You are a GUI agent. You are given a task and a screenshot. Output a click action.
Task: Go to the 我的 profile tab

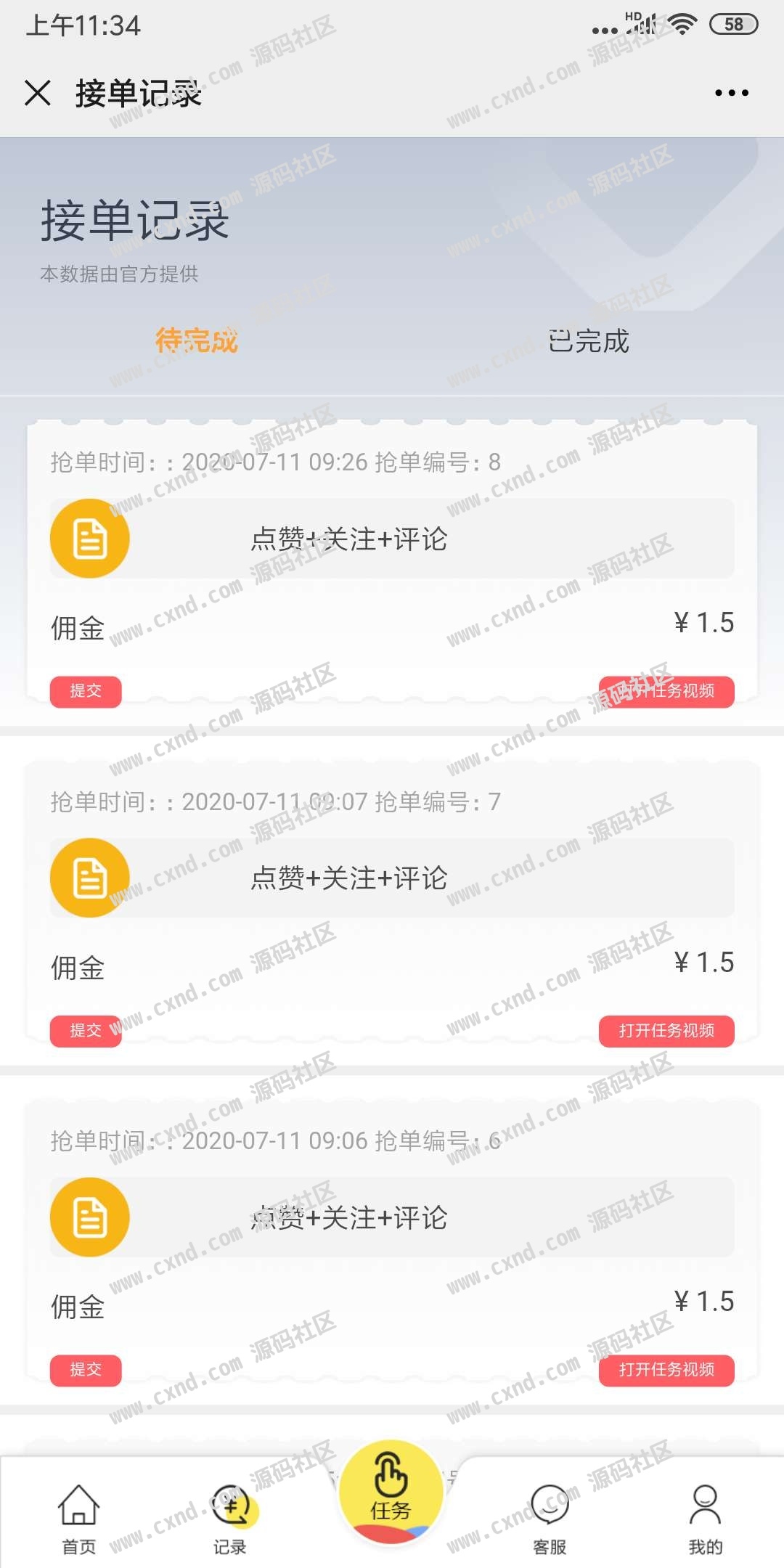click(705, 1519)
